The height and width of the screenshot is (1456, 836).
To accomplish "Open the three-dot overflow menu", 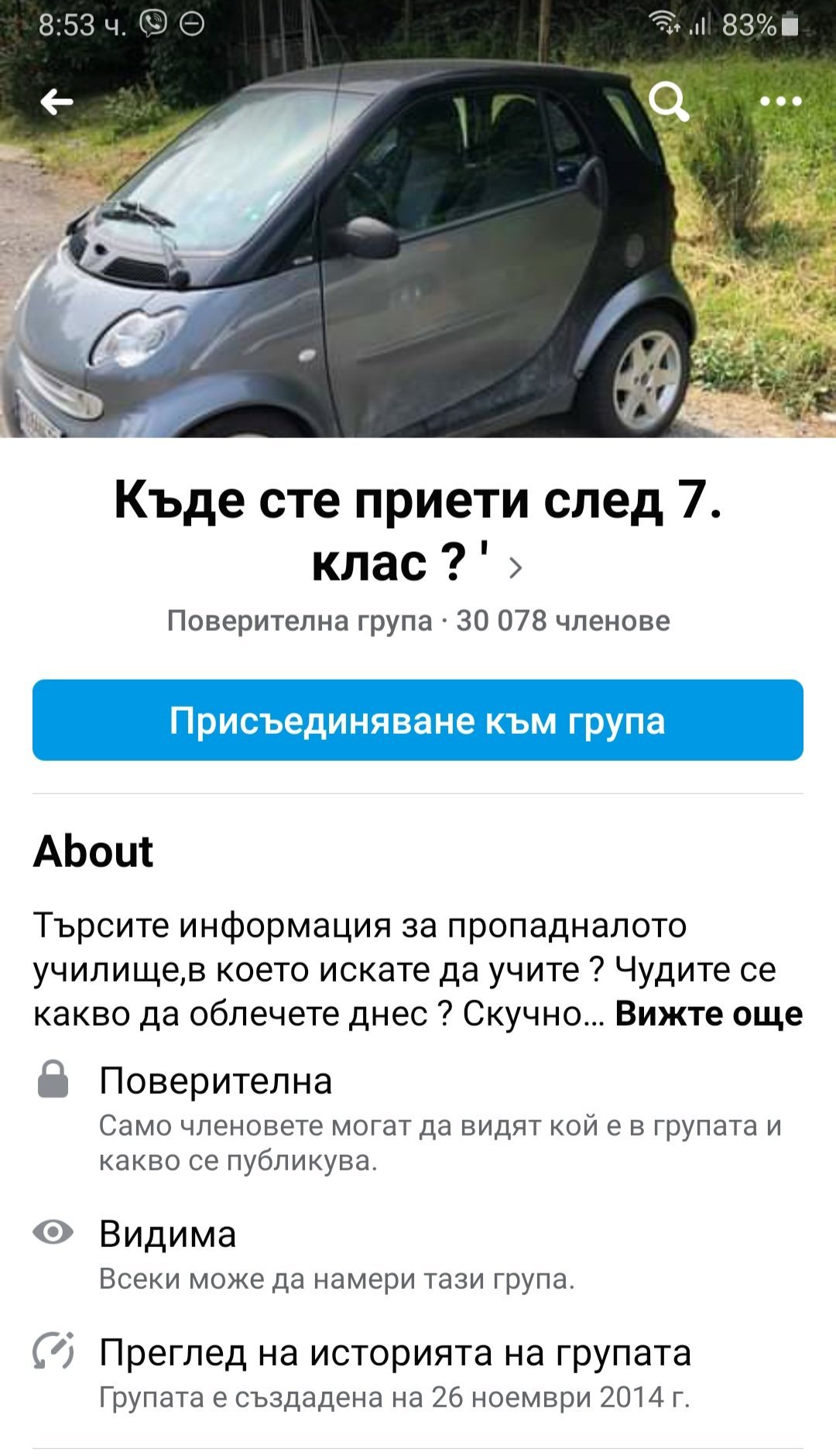I will tap(780, 101).
